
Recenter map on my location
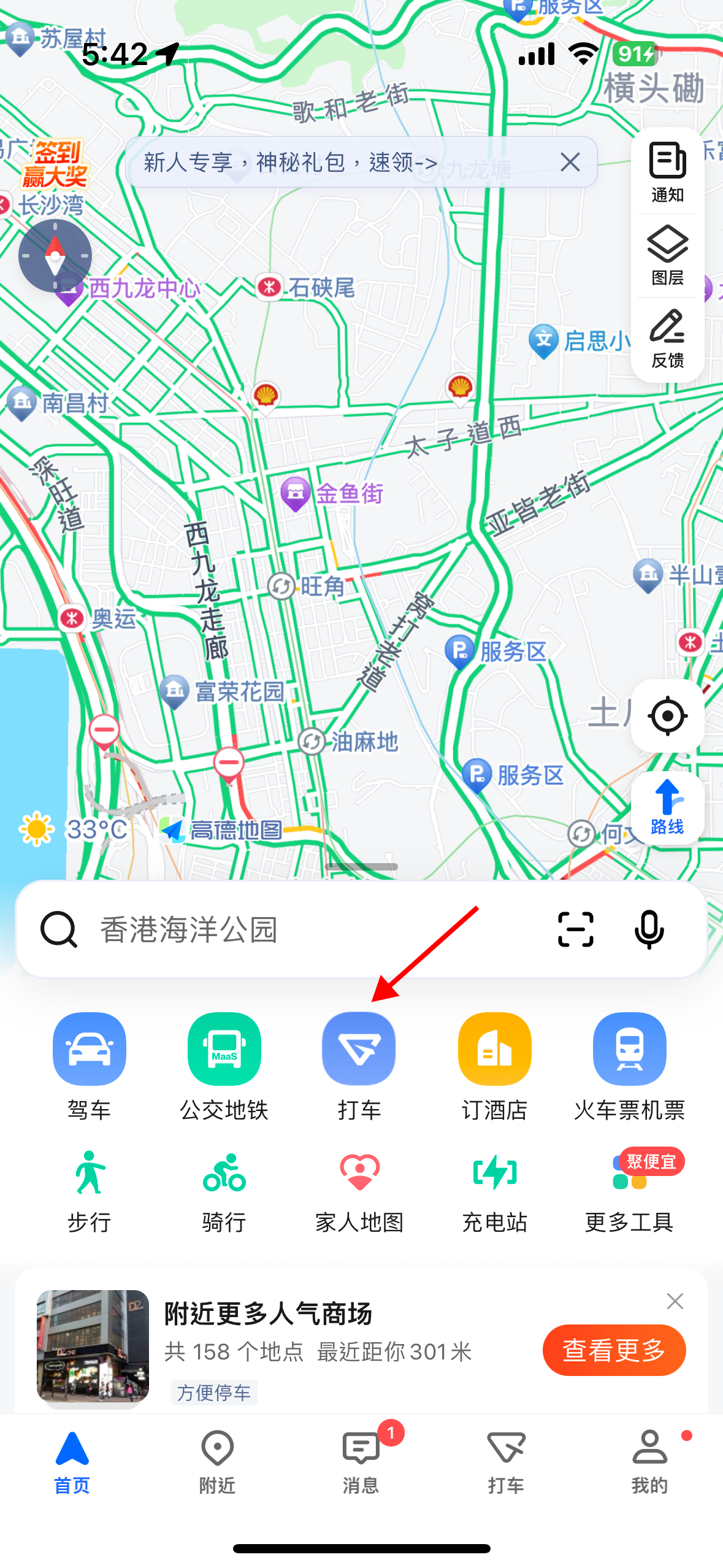point(667,715)
